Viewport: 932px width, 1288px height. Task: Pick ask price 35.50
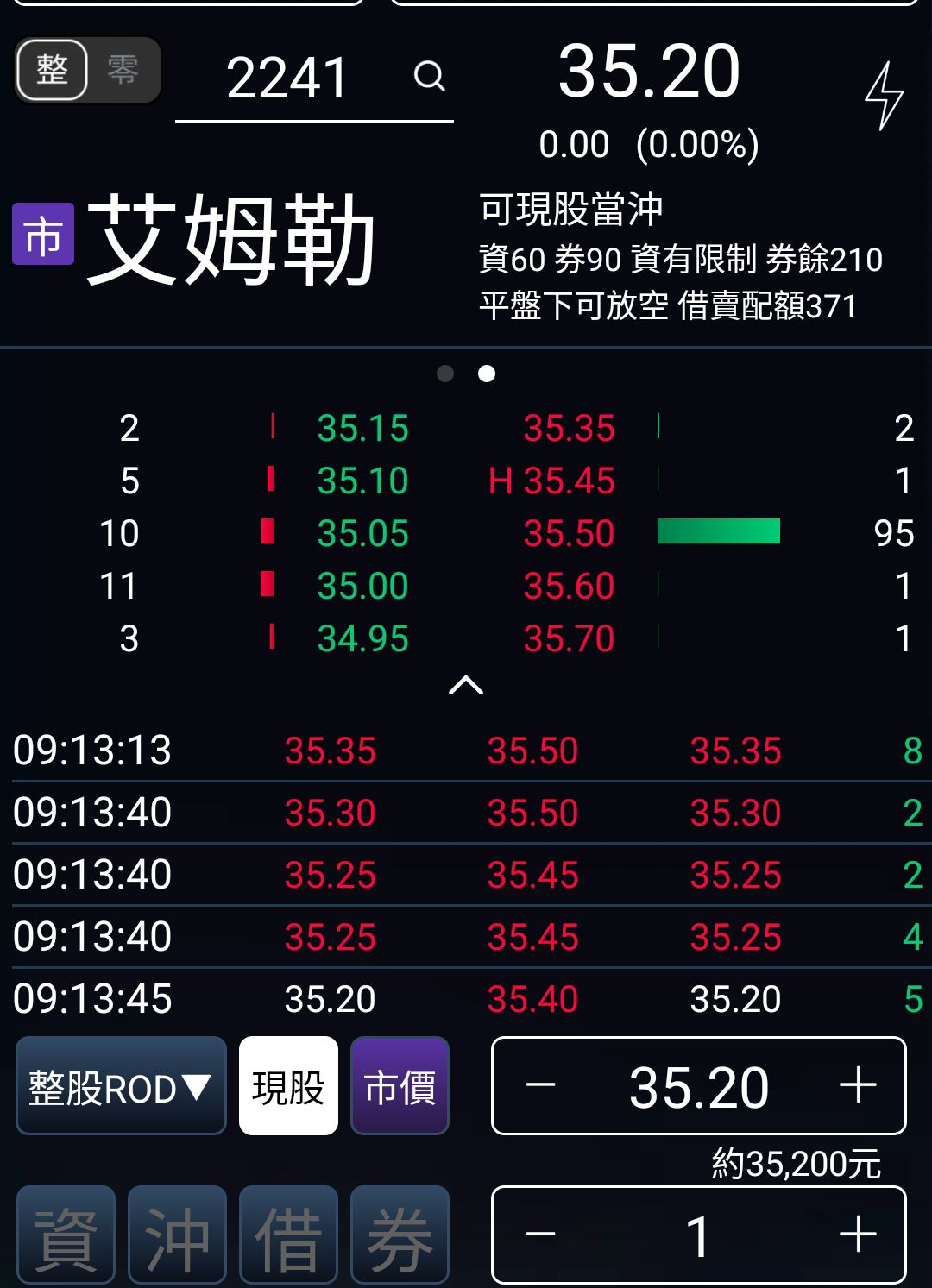[x=569, y=534]
